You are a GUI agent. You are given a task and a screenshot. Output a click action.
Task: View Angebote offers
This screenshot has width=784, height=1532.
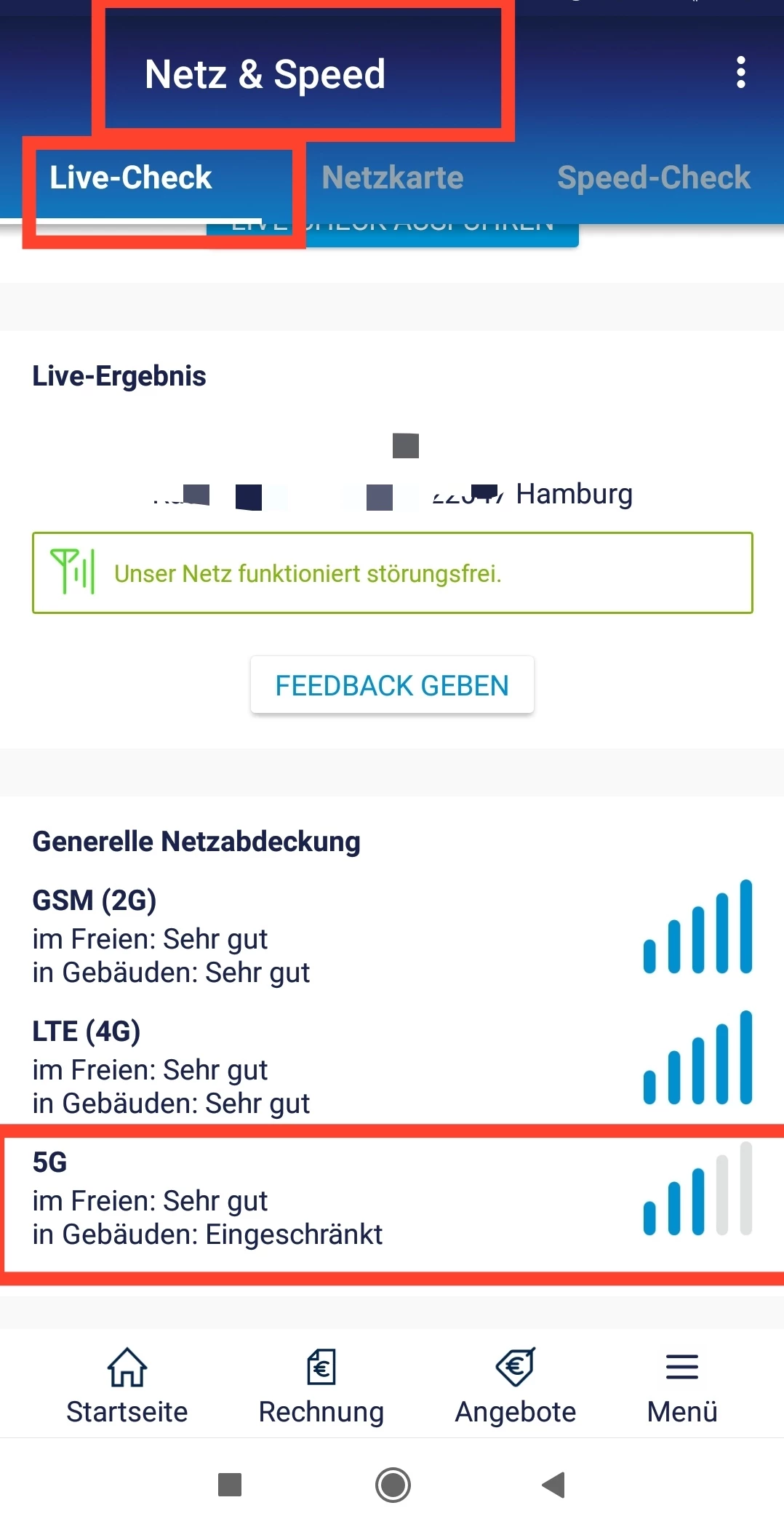pyautogui.click(x=516, y=1385)
